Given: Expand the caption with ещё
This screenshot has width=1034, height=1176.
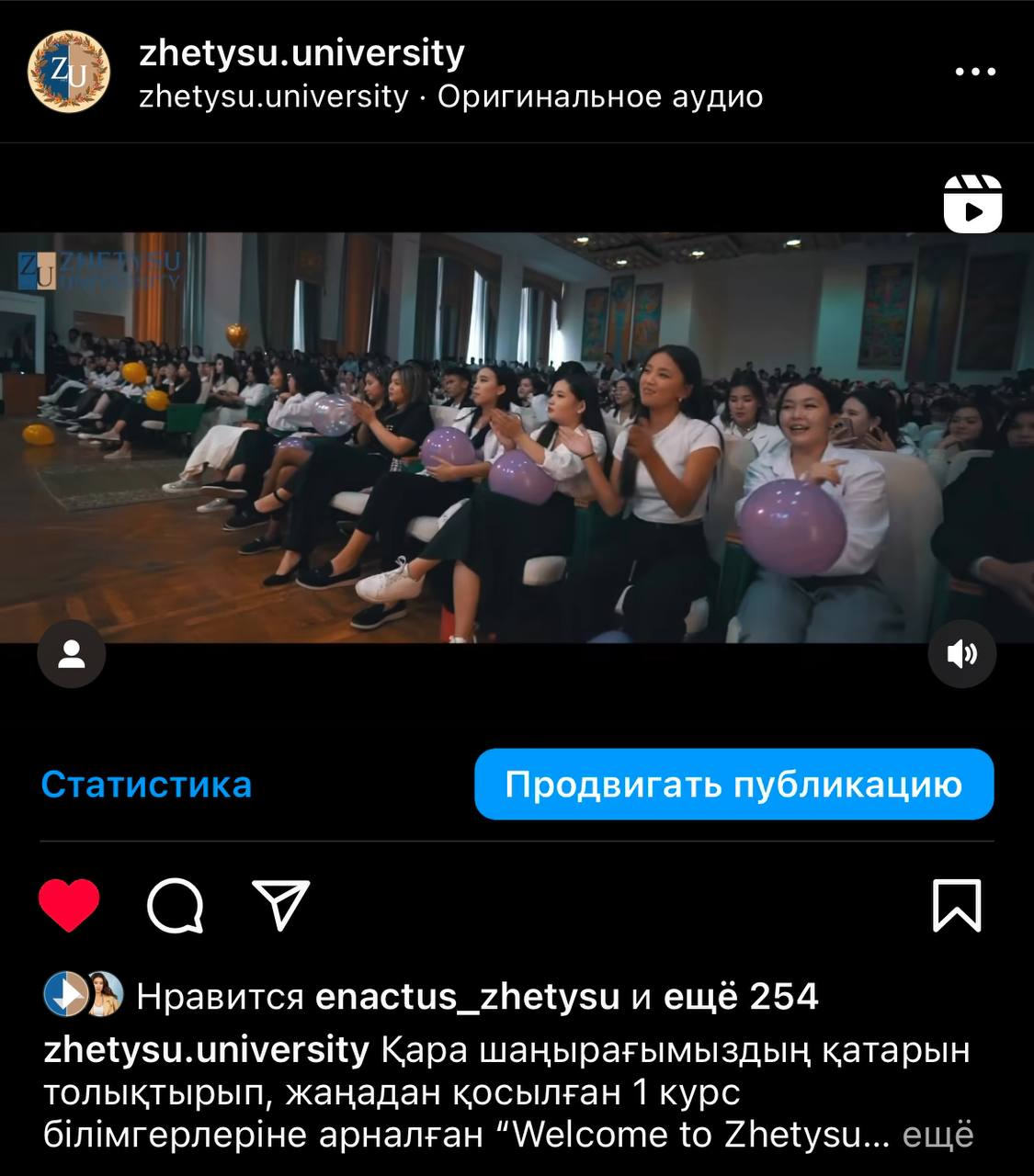Looking at the screenshot, I should tap(937, 1136).
